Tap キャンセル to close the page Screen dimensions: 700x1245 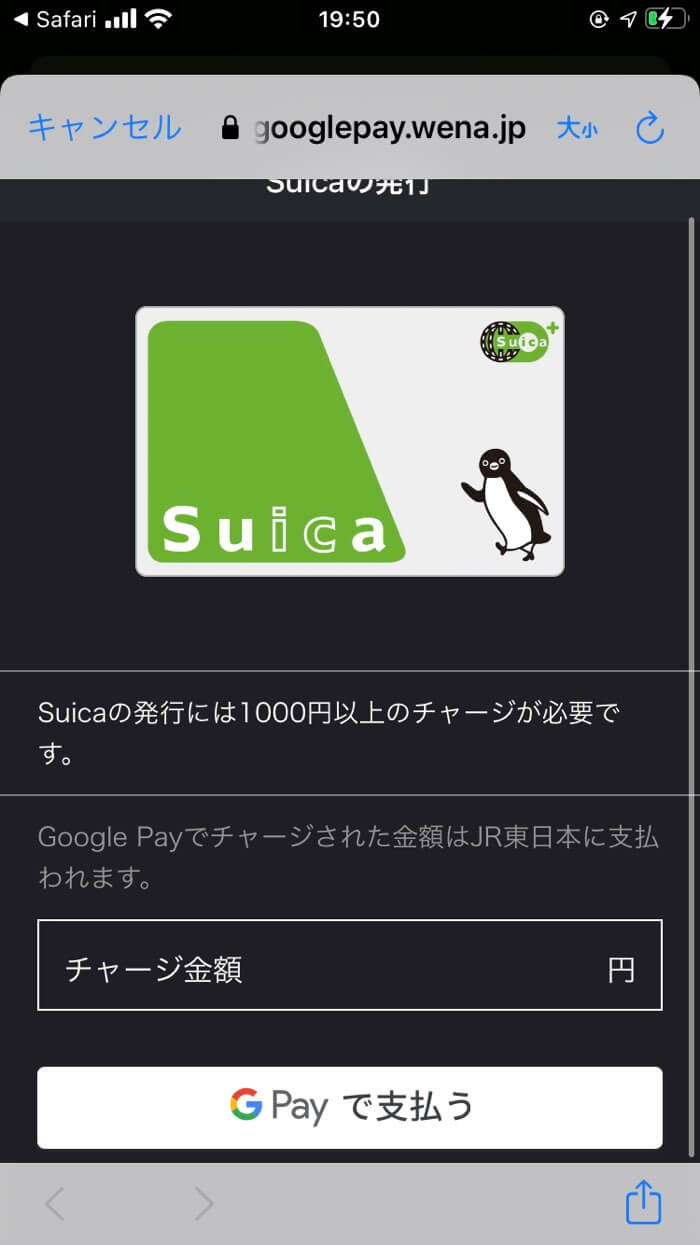(x=104, y=128)
